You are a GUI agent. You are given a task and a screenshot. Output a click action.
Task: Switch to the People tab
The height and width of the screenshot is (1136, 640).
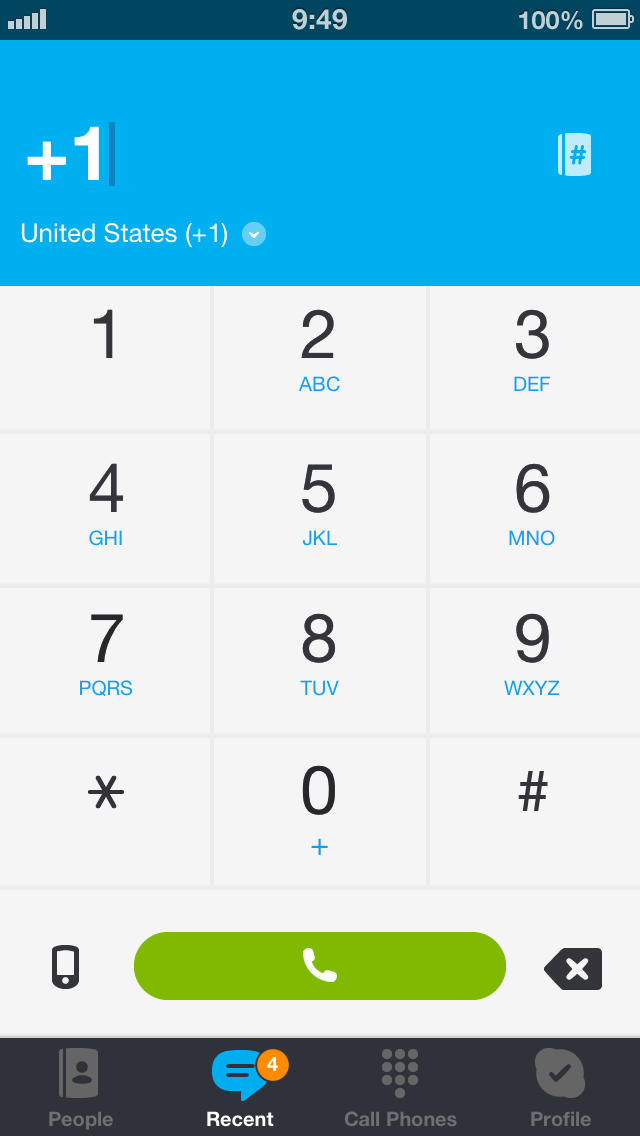(80, 1088)
